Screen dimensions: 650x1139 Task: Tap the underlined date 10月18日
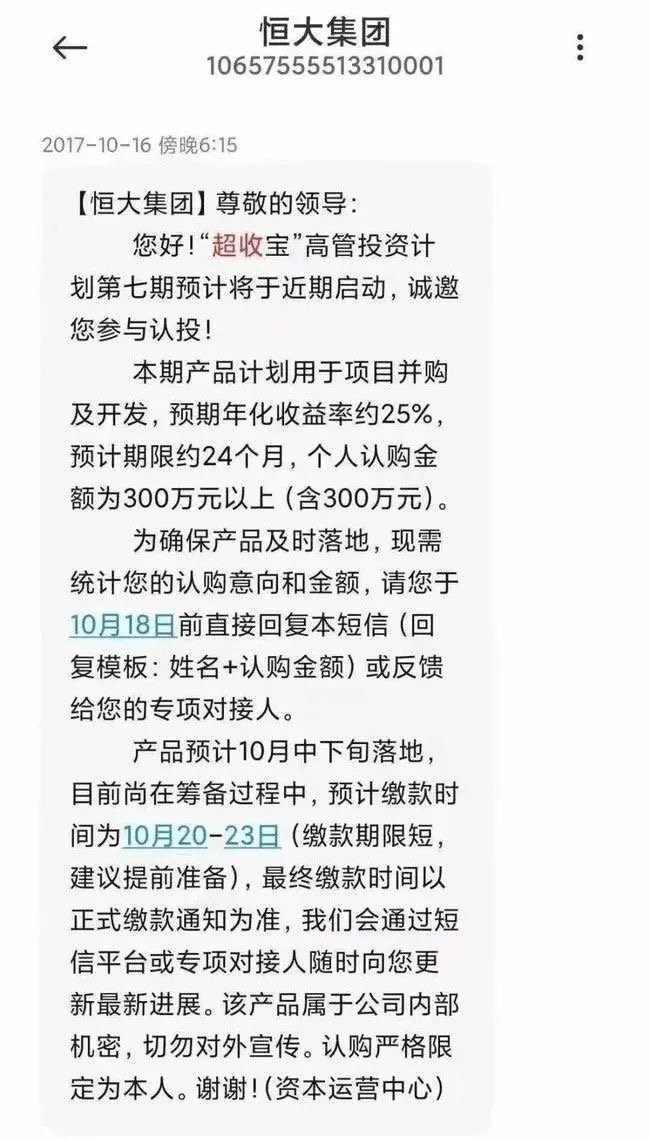click(122, 624)
